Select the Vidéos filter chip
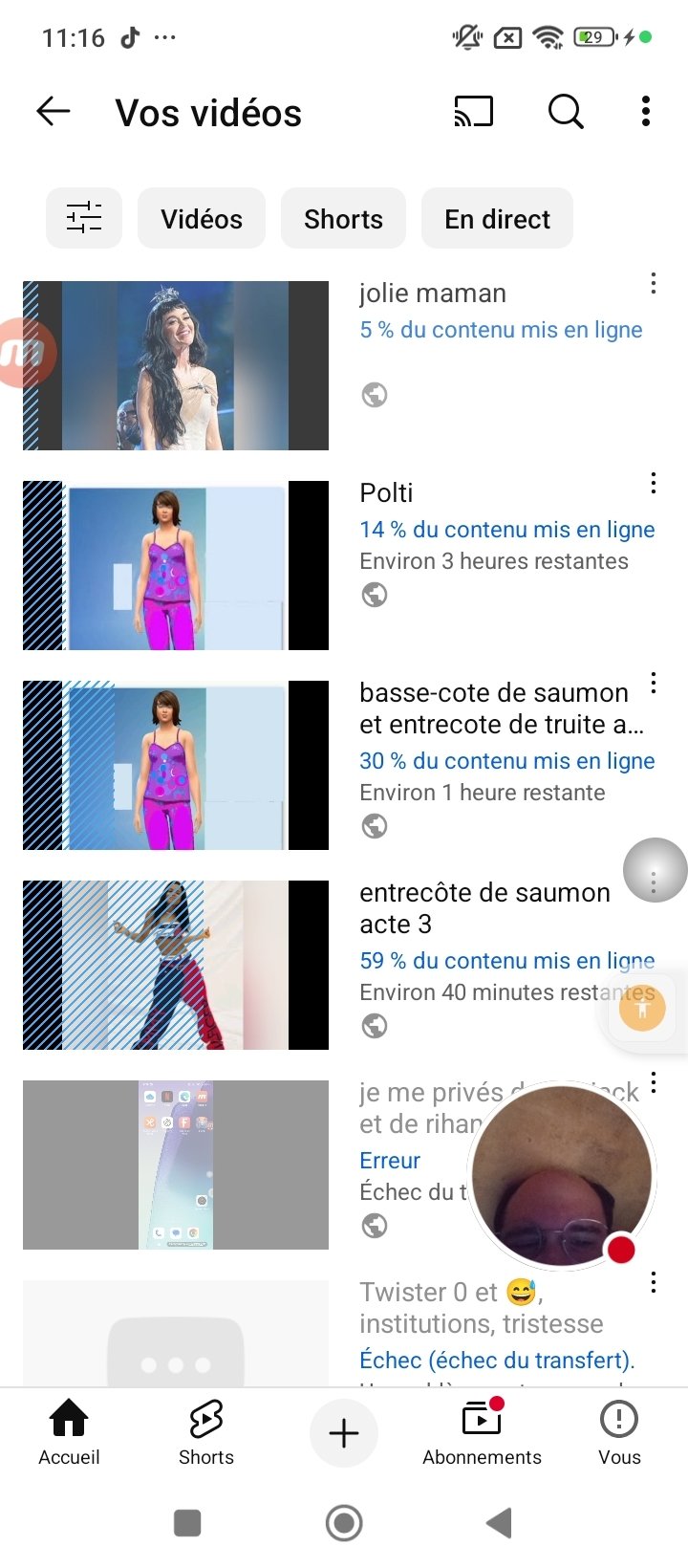Viewport: 688px width, 1568px height. pyautogui.click(x=202, y=219)
